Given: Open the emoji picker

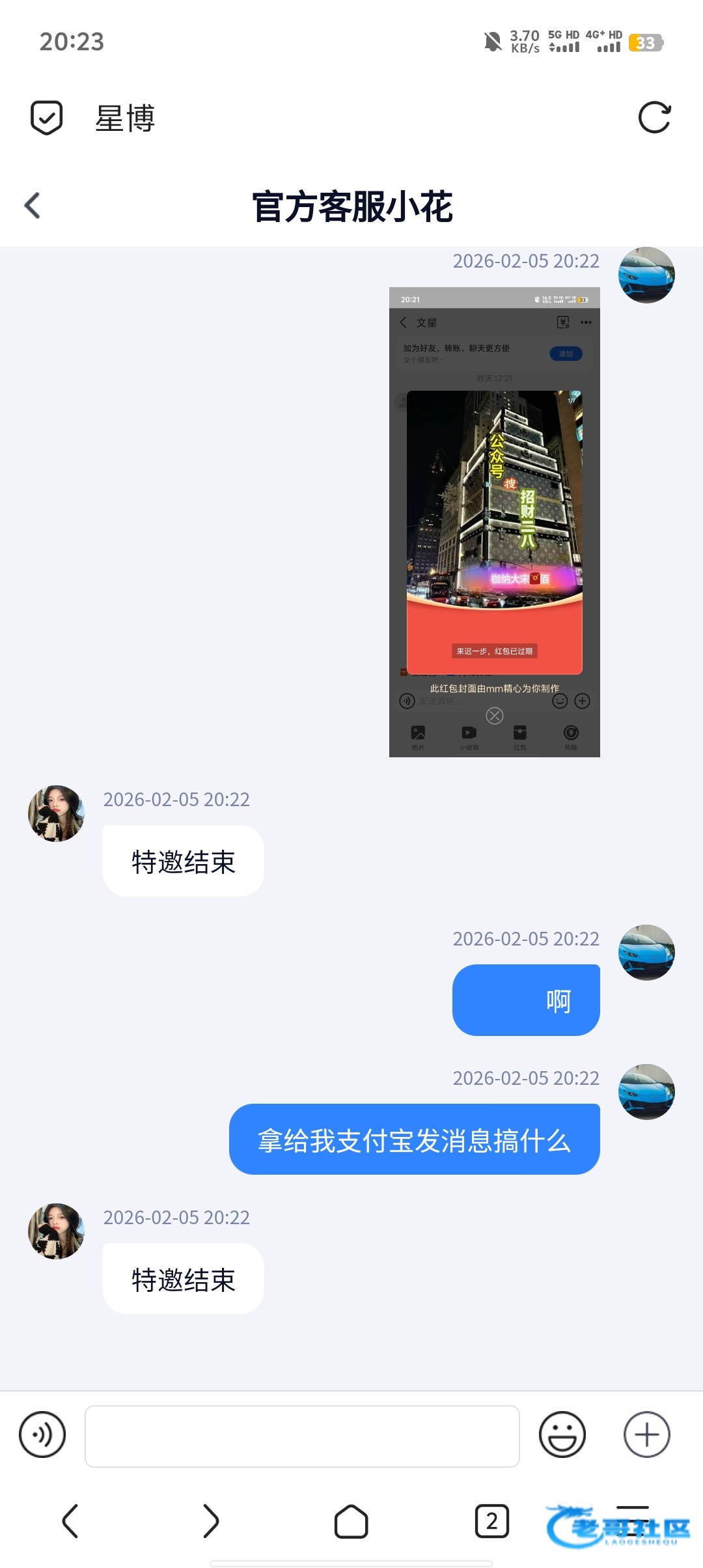Looking at the screenshot, I should (562, 1435).
